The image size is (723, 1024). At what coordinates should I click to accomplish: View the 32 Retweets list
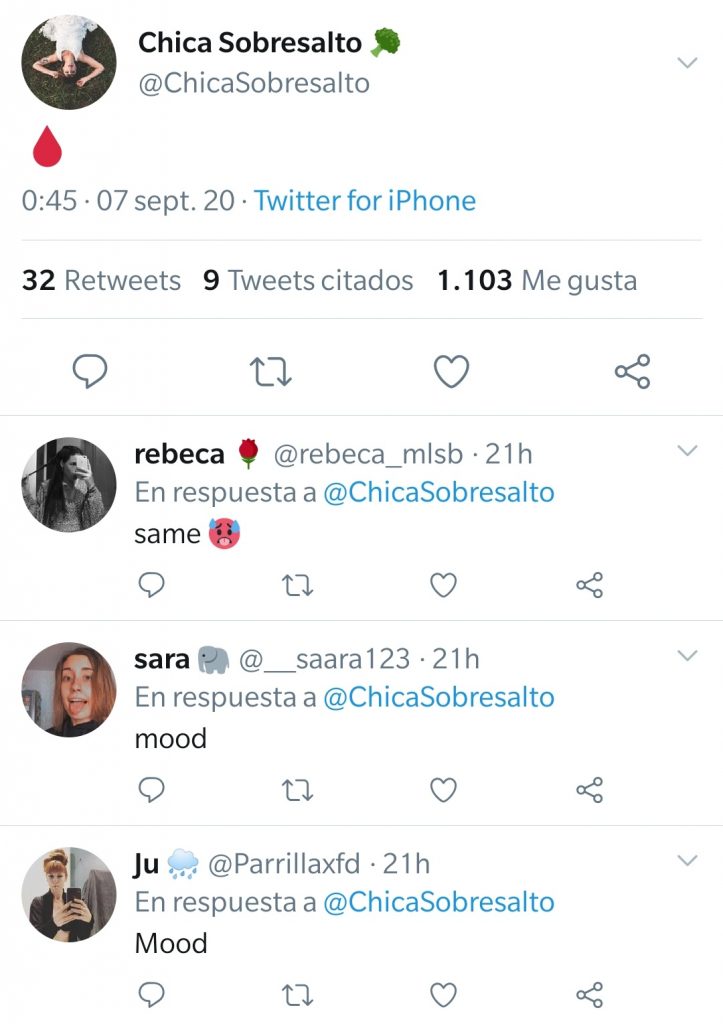pos(101,281)
